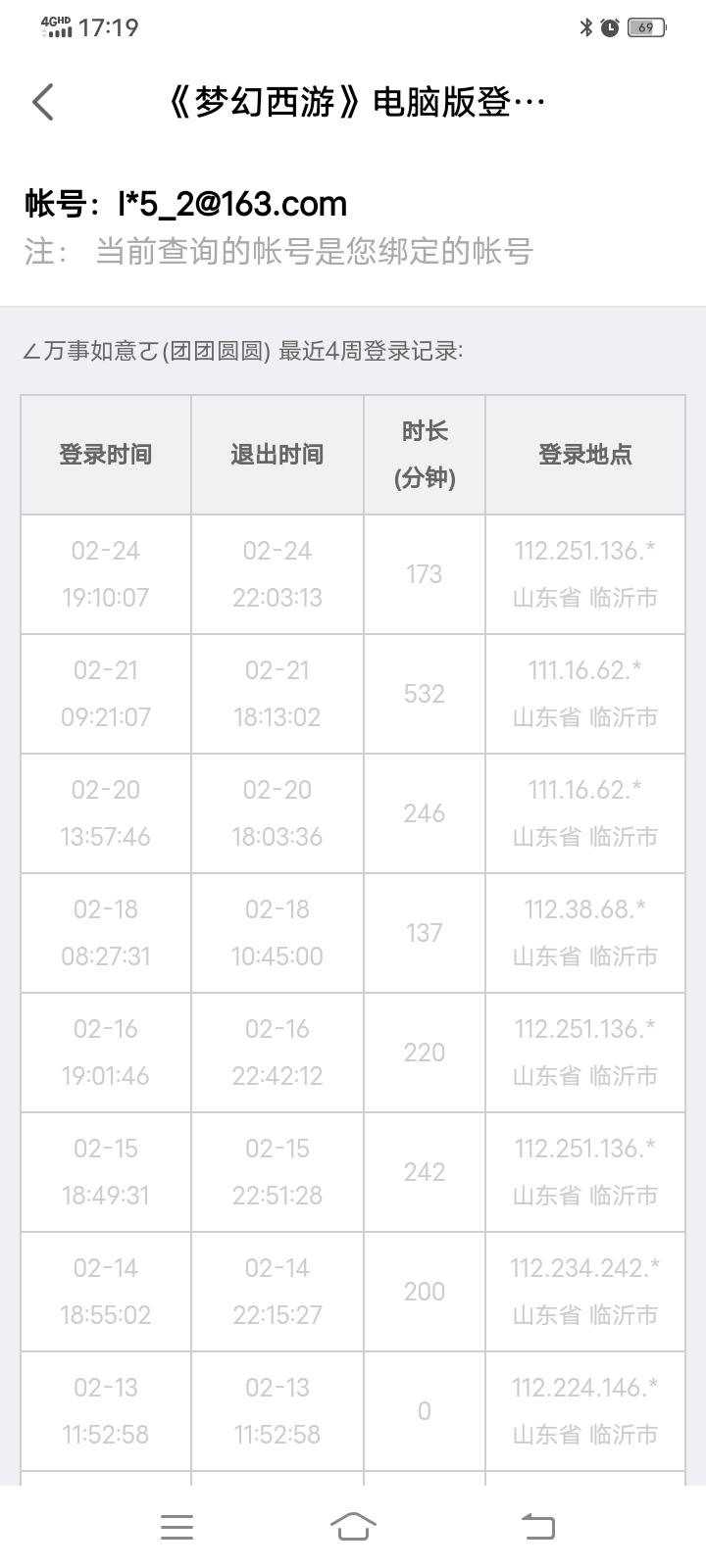Image resolution: width=706 pixels, height=1568 pixels.
Task: Tap the system back button
Action: 537,1527
